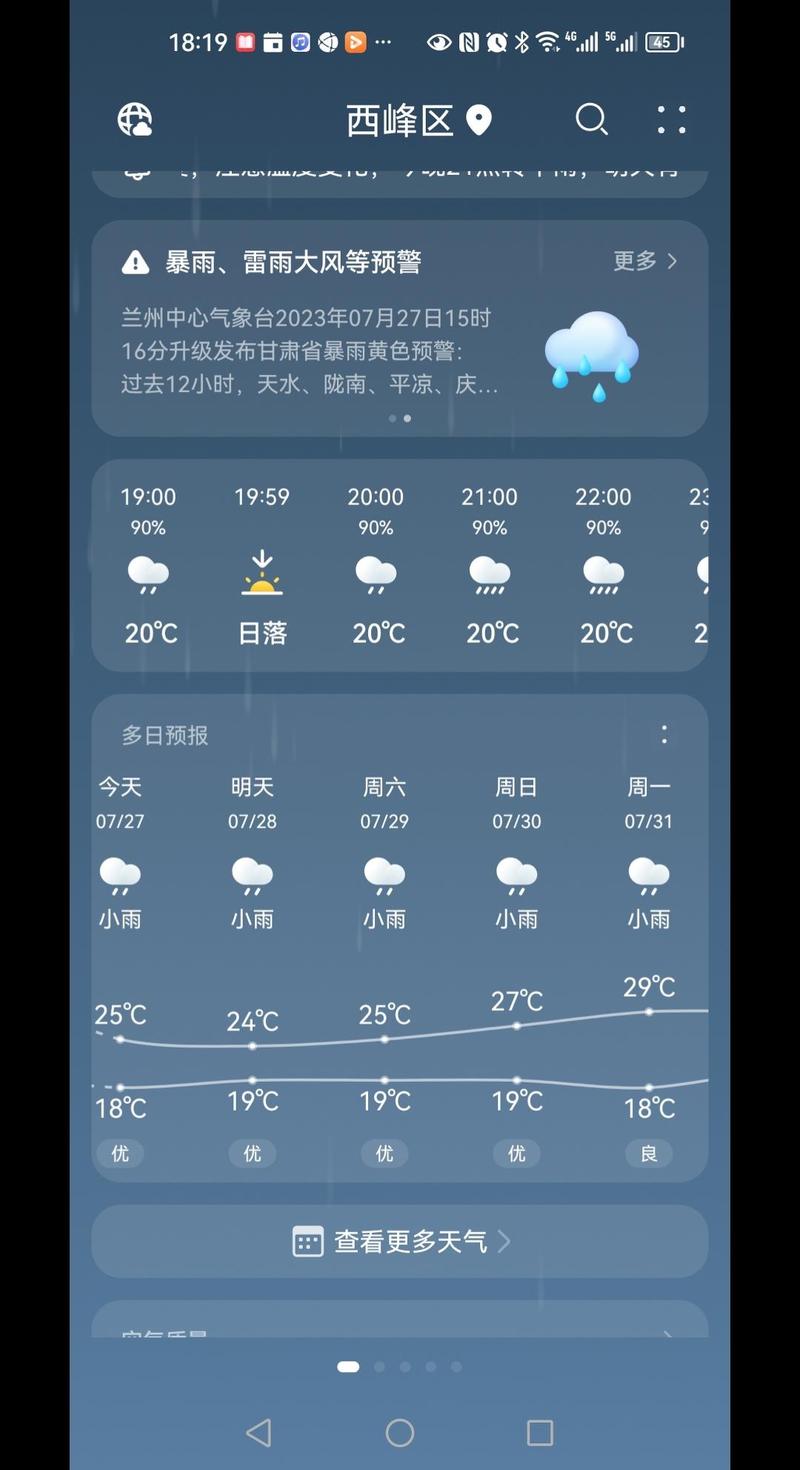Tap the 优 air quality badge under 今天
The image size is (800, 1470).
point(119,1153)
